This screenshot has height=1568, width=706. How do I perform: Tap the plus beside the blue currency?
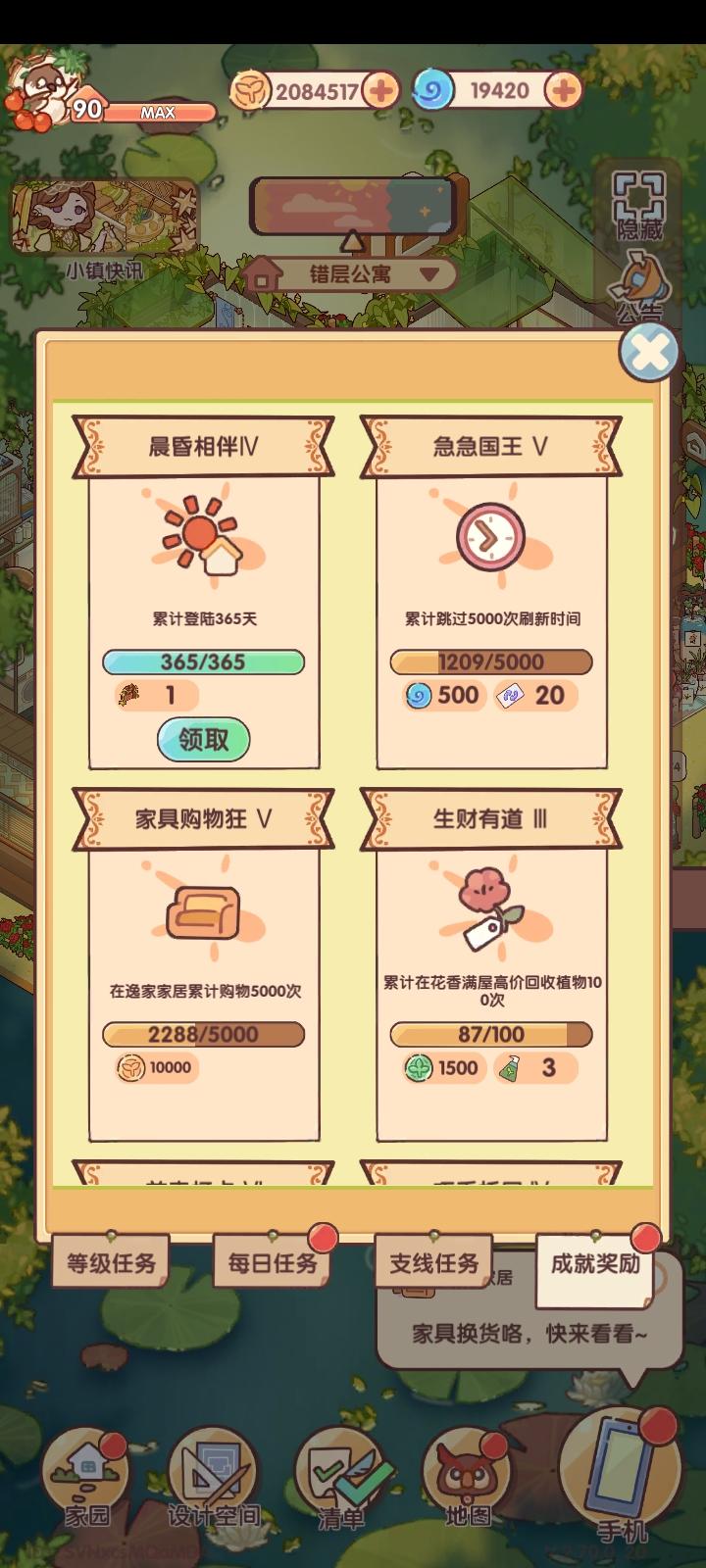[x=560, y=90]
